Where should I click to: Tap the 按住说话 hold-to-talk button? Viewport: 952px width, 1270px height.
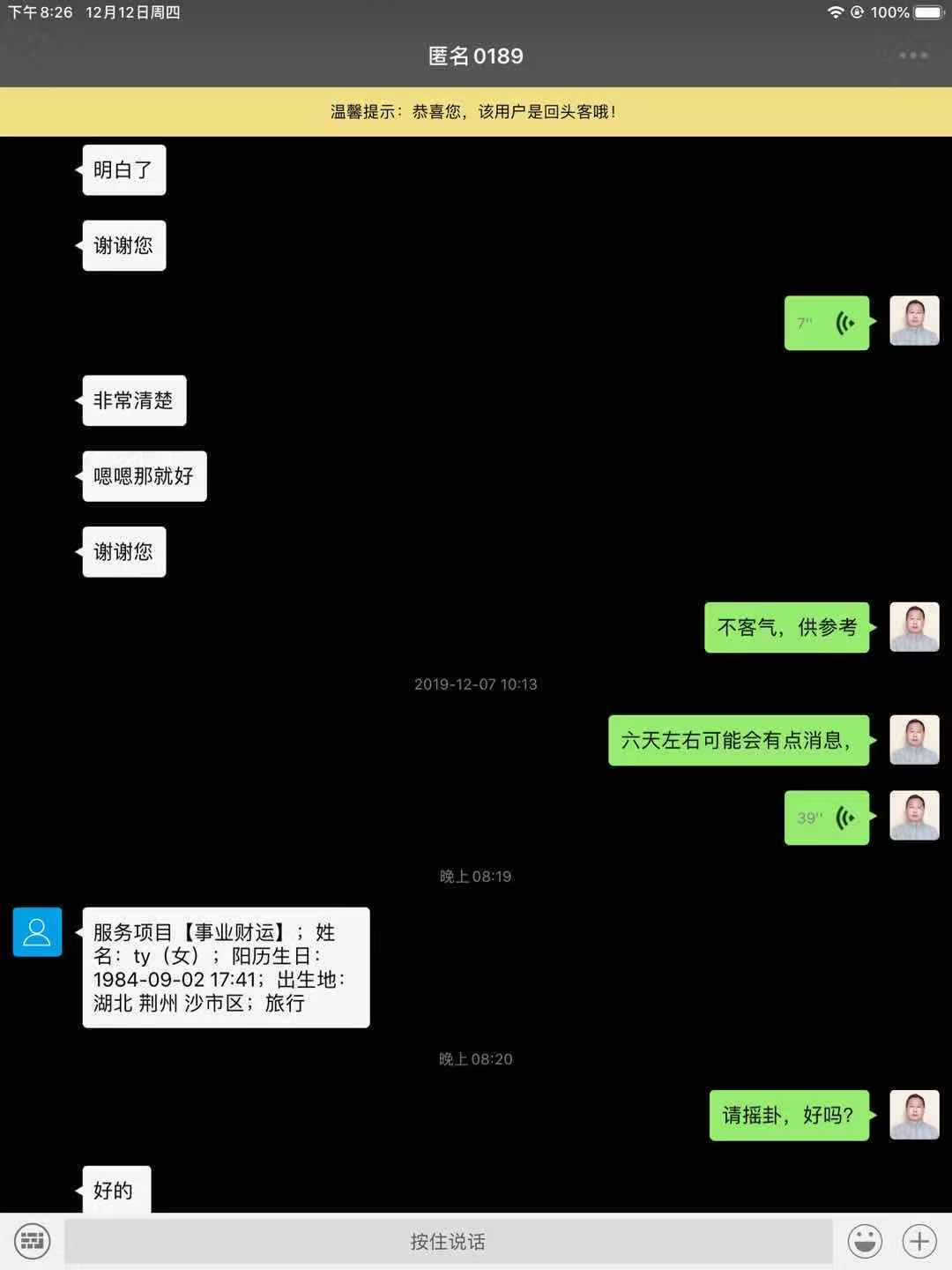448,1241
